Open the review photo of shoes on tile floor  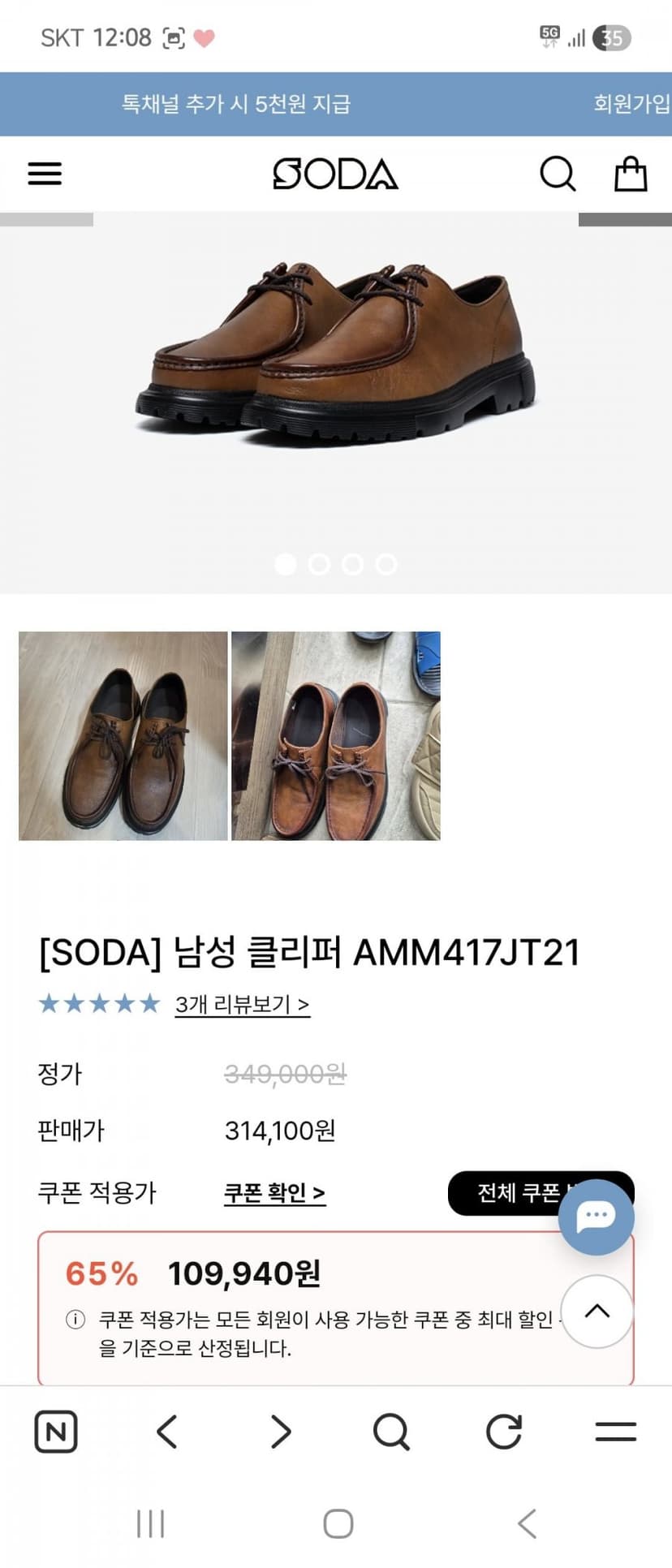point(336,735)
